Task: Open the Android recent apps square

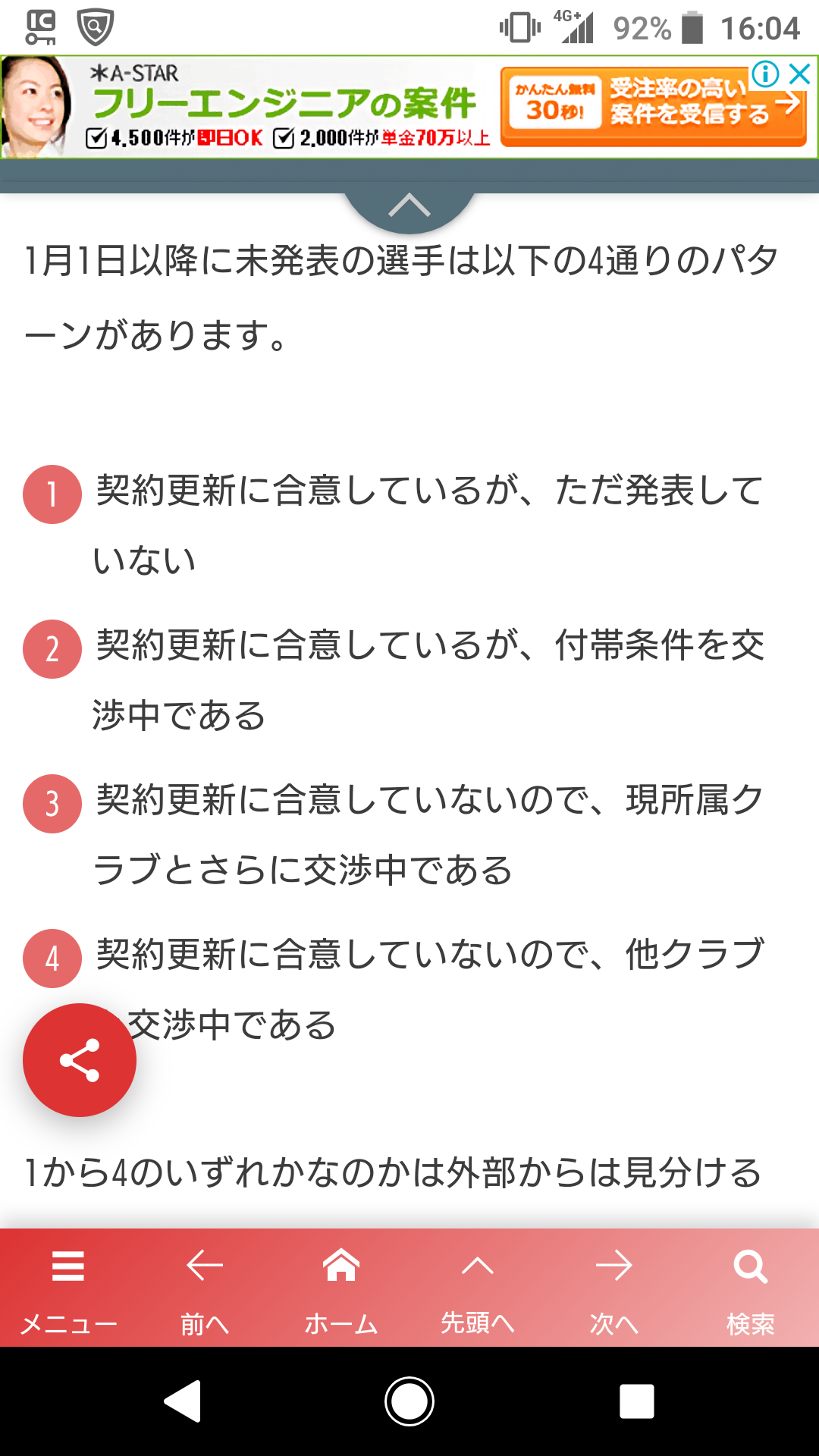Action: (x=636, y=1401)
